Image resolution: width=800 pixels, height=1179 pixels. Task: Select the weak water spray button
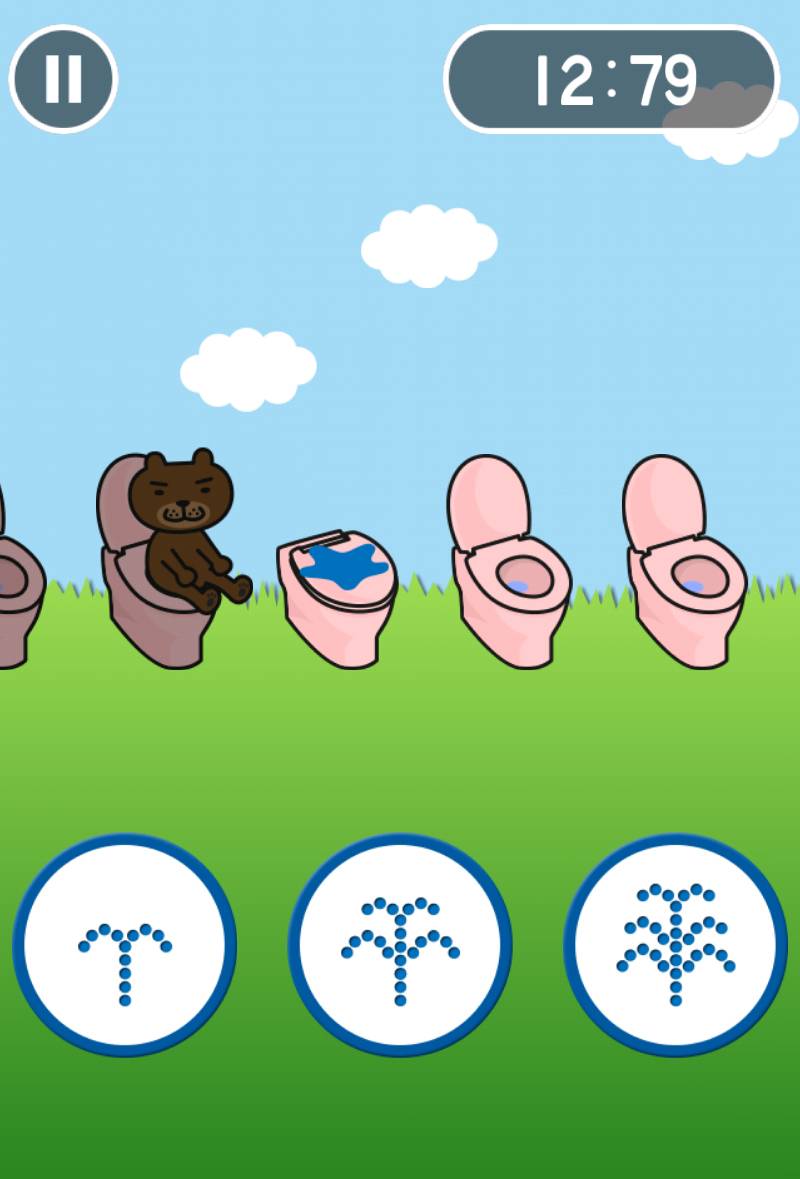tap(125, 944)
